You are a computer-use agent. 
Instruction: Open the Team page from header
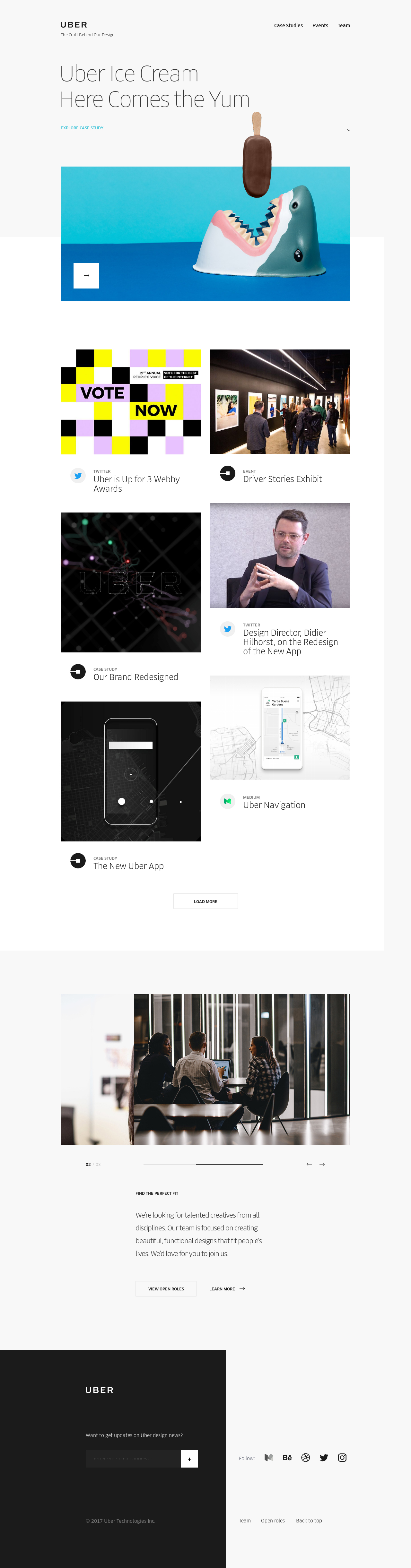point(344,26)
